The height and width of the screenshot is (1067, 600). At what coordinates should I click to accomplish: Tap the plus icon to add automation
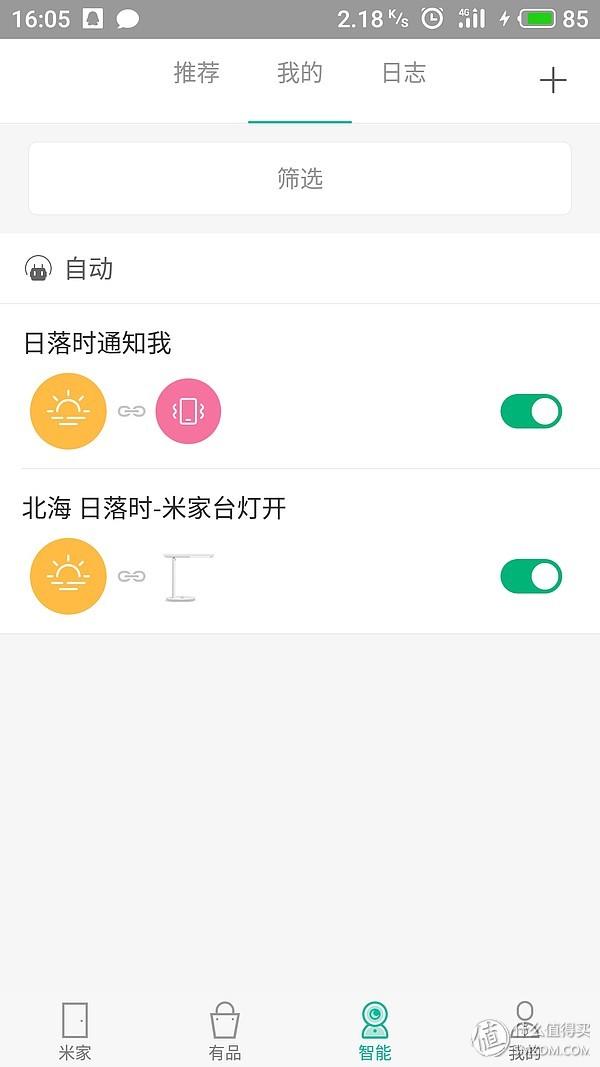point(553,81)
